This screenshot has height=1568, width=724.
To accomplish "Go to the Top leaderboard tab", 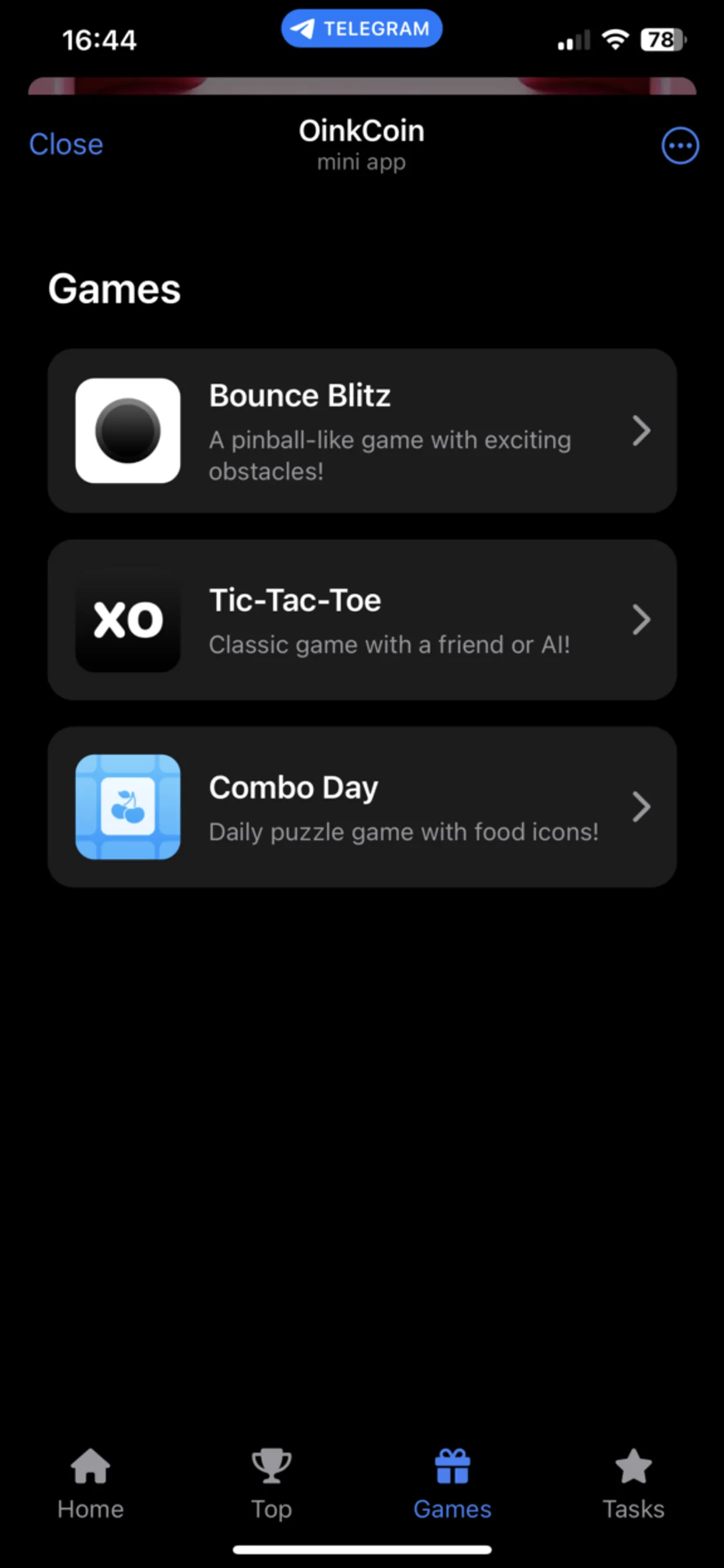I will click(x=271, y=1484).
